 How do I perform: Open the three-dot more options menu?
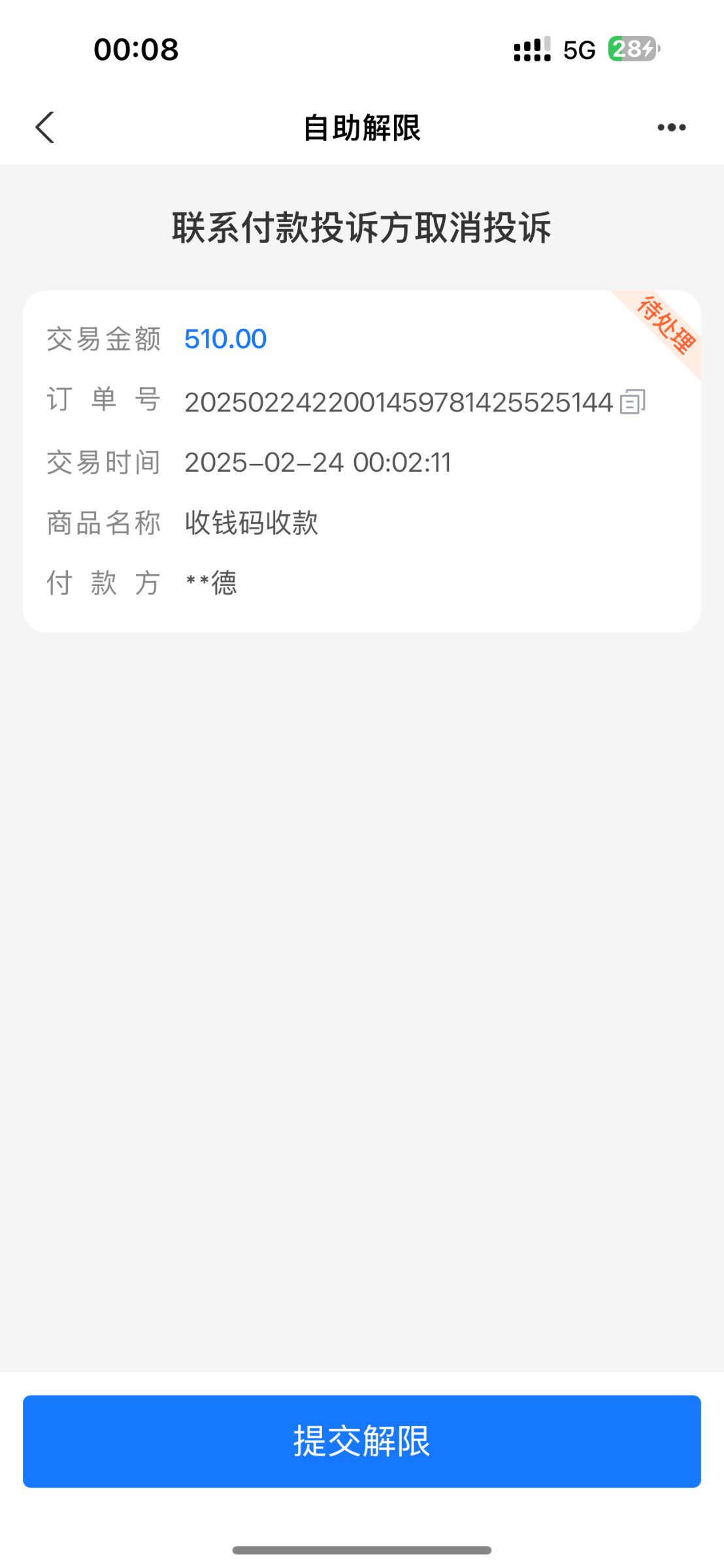672,127
